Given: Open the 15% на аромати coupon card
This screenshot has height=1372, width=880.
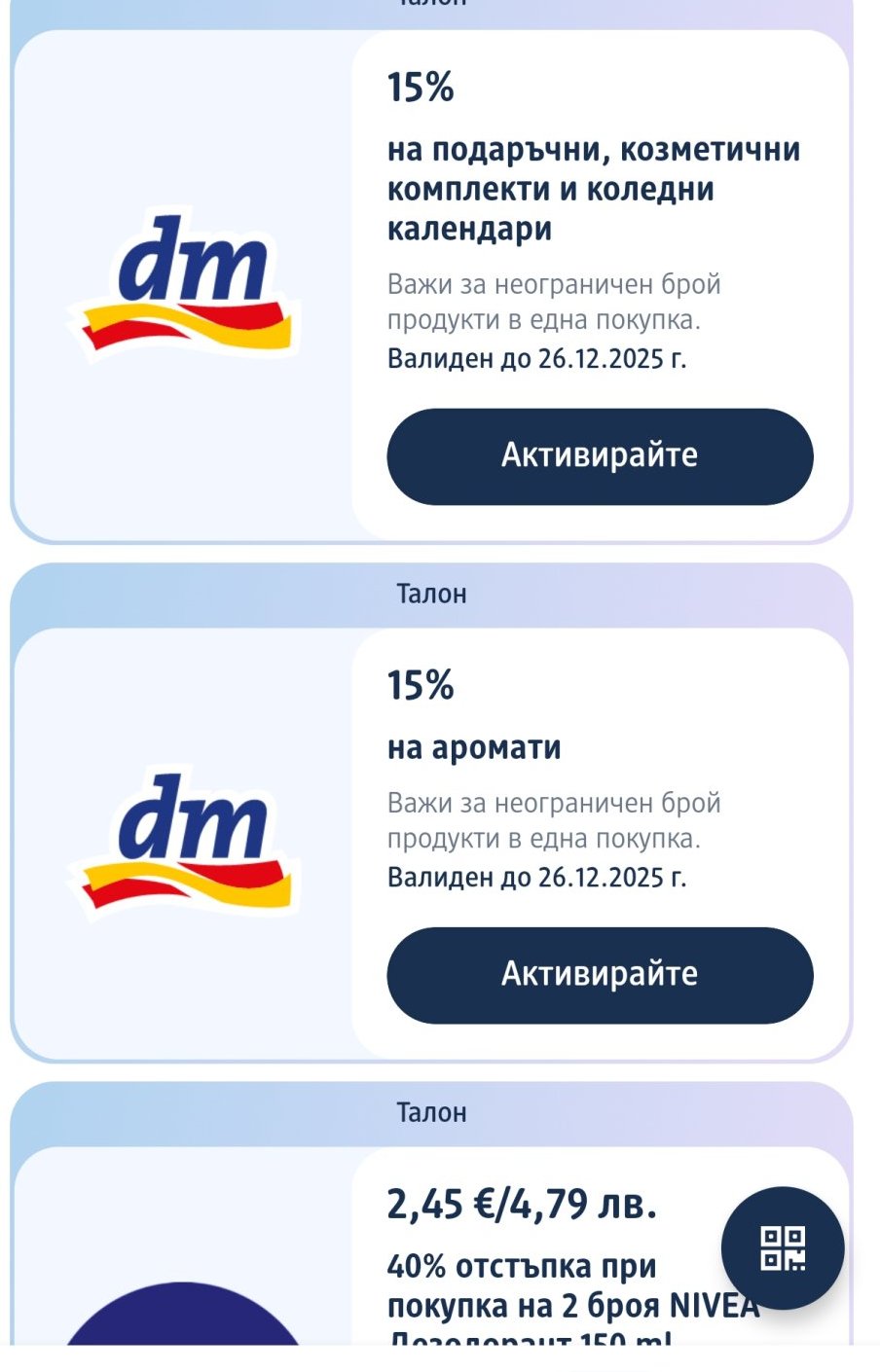Looking at the screenshot, I should (474, 747).
